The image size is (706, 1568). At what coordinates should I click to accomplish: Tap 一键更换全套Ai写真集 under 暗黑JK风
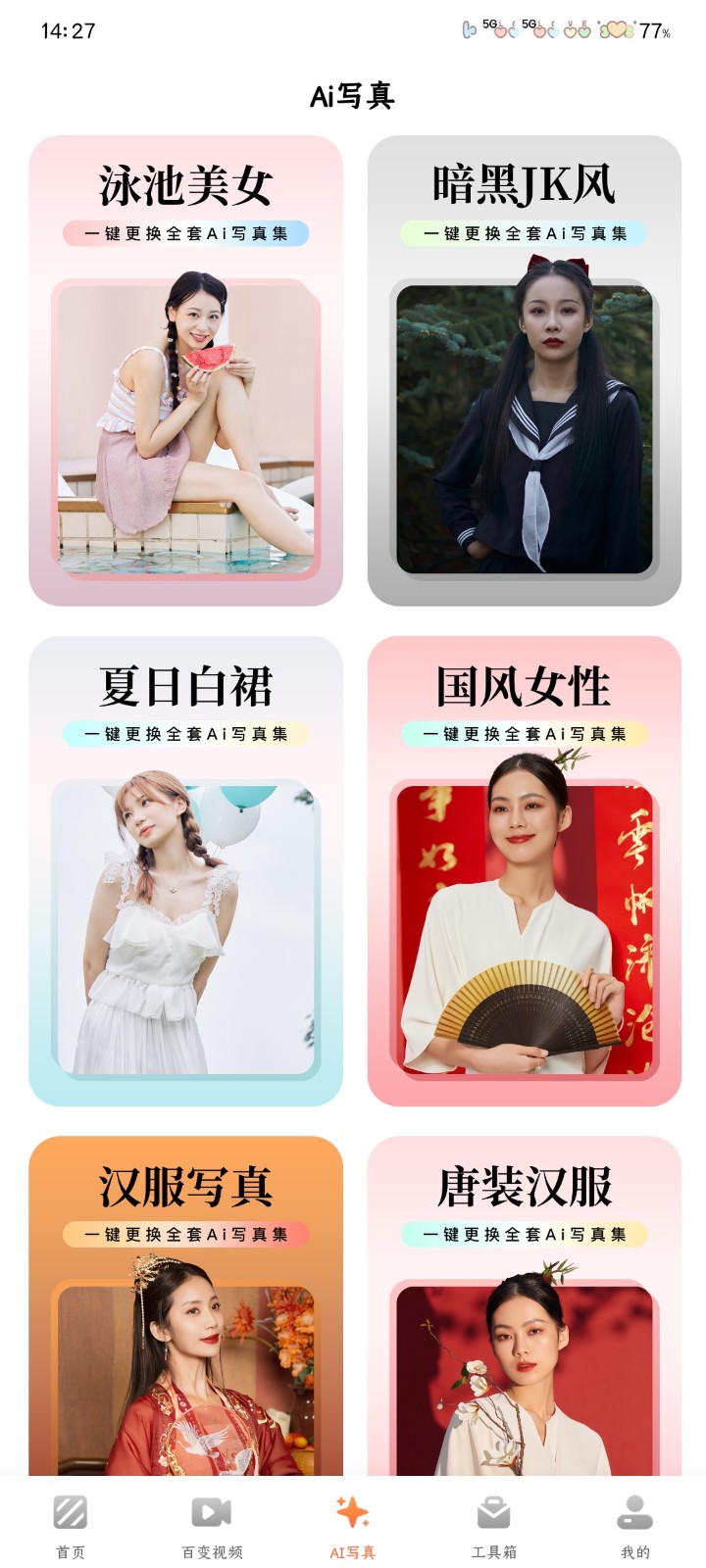tap(523, 232)
